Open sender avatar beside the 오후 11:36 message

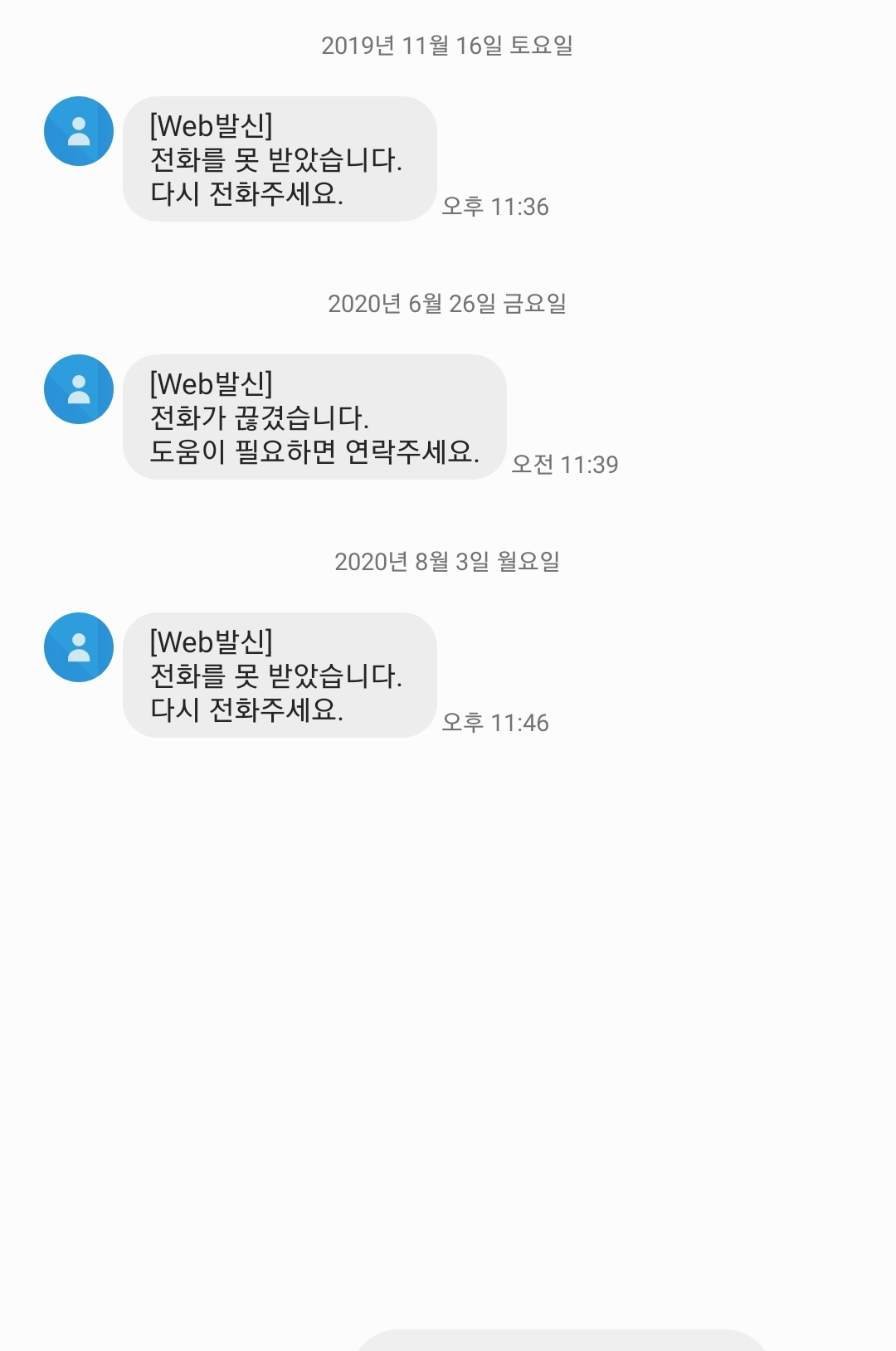click(79, 131)
